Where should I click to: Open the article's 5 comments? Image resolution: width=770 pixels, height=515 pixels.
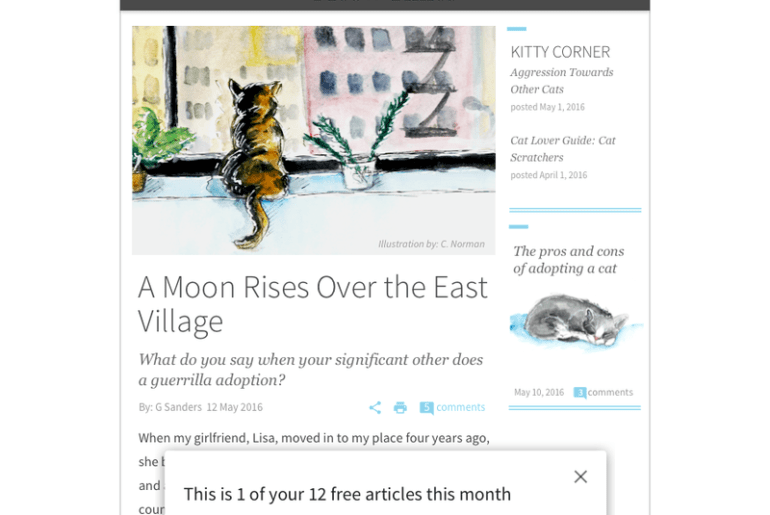pyautogui.click(x=452, y=407)
